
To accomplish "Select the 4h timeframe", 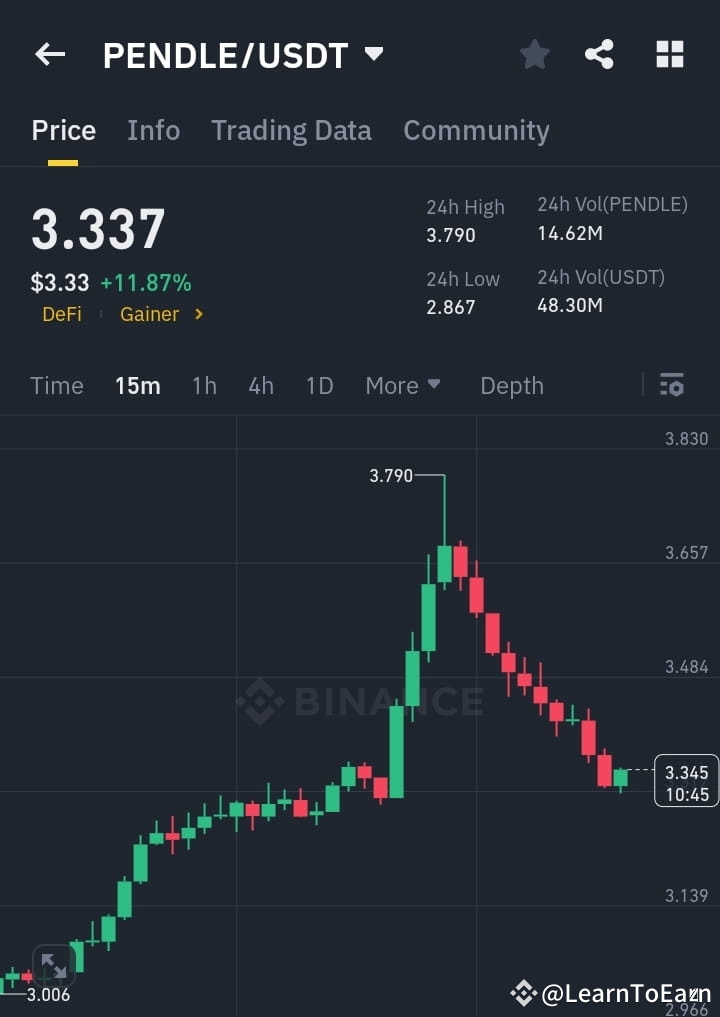I will tap(261, 385).
